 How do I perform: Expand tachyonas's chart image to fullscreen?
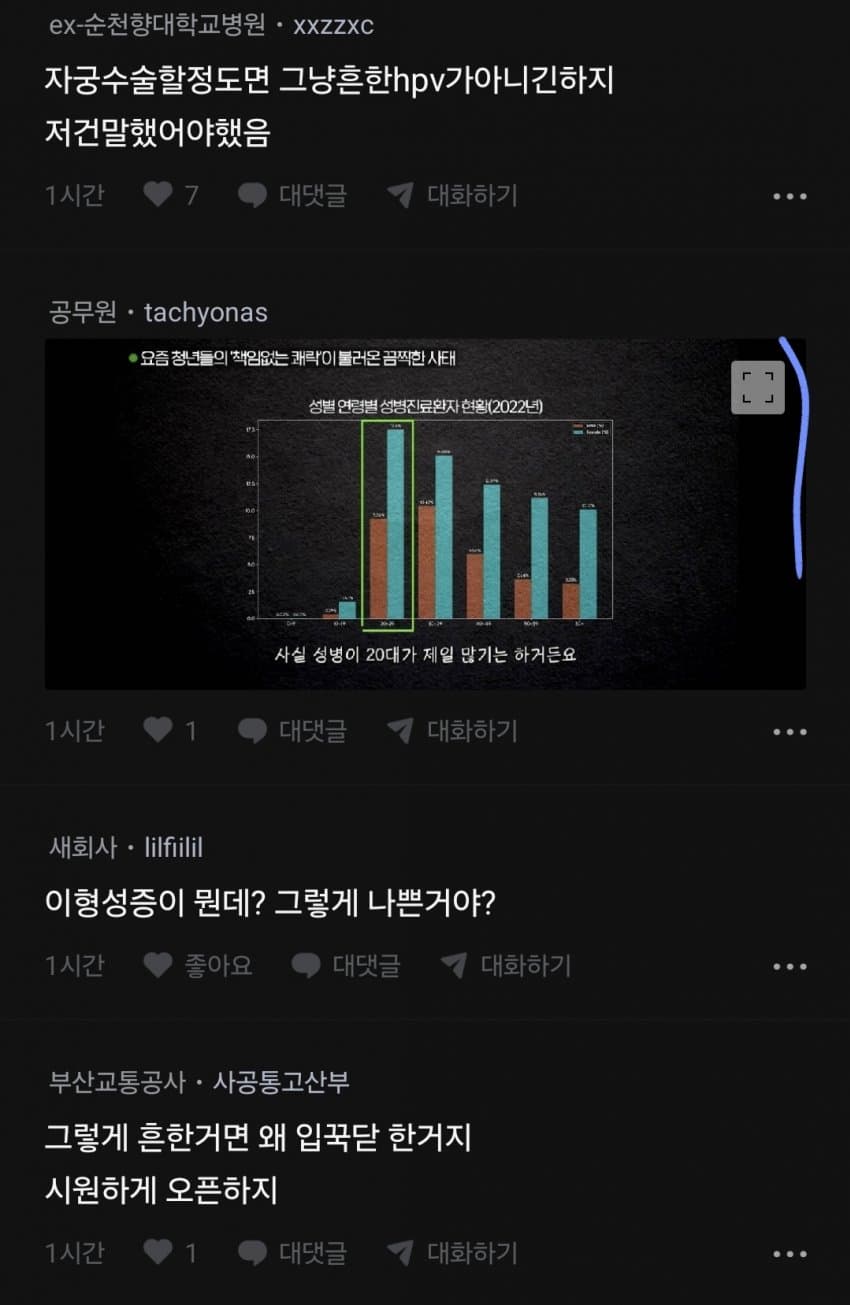pyautogui.click(x=757, y=387)
